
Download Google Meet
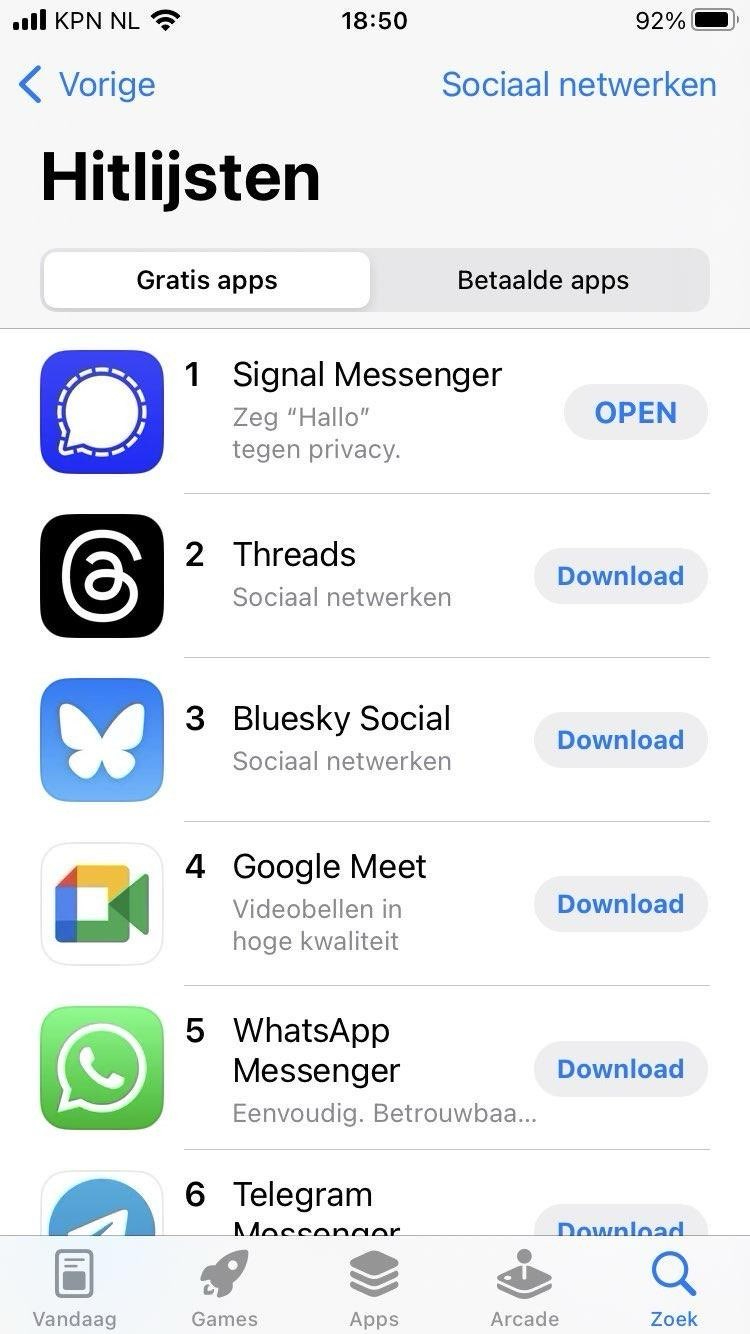click(620, 904)
